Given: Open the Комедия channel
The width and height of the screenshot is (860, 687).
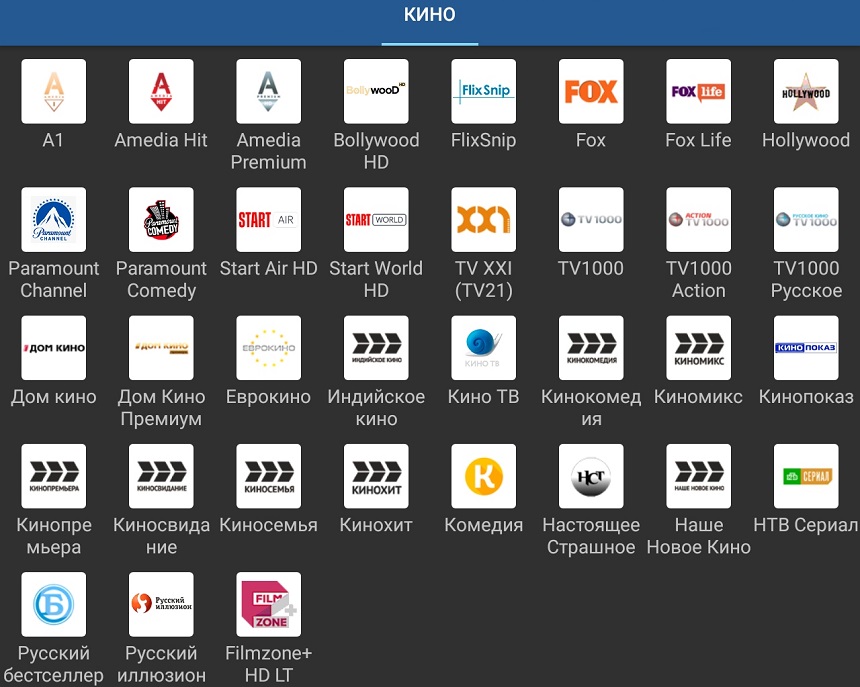Looking at the screenshot, I should [484, 476].
